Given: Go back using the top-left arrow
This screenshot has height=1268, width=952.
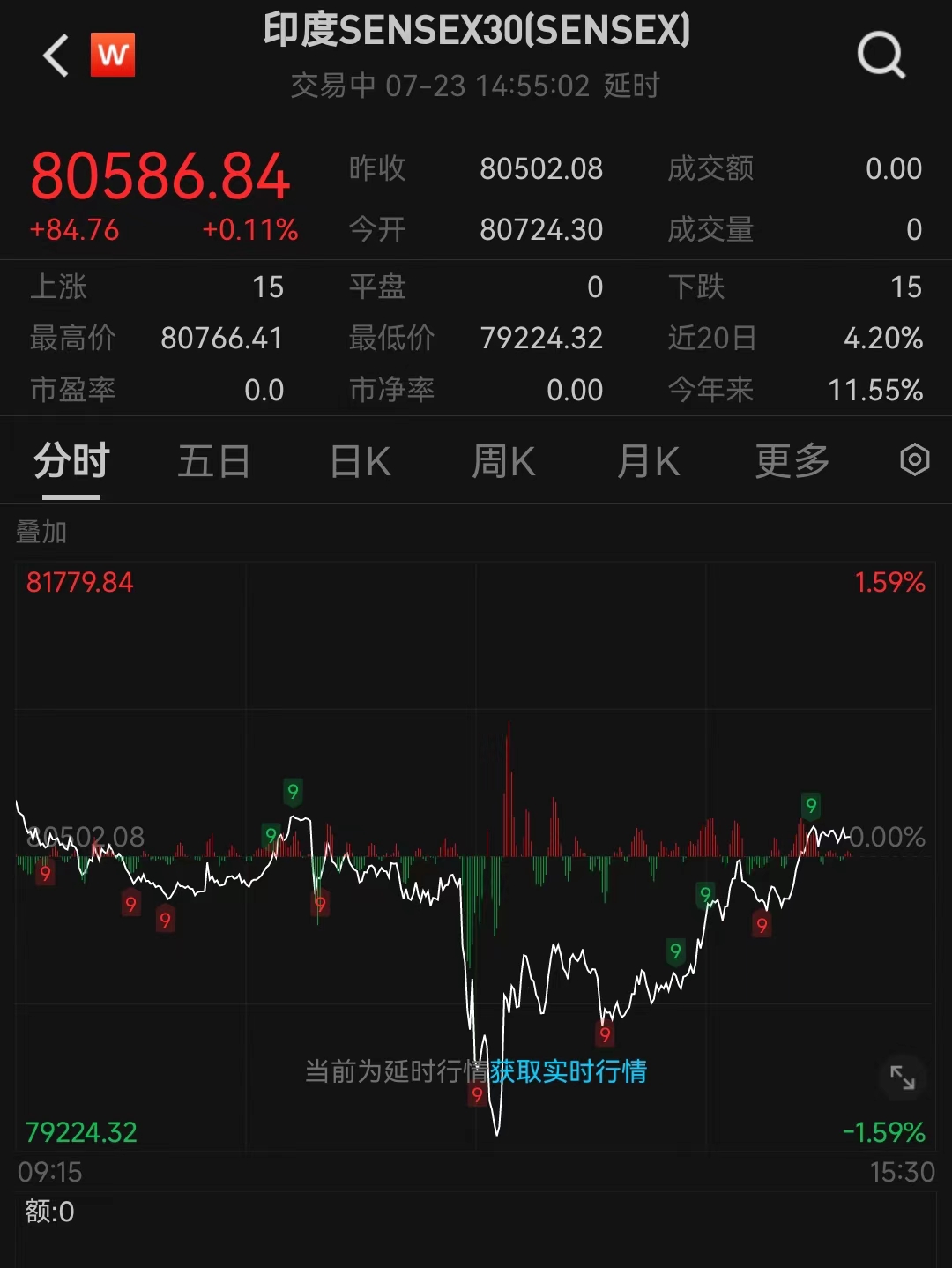Looking at the screenshot, I should [x=56, y=56].
